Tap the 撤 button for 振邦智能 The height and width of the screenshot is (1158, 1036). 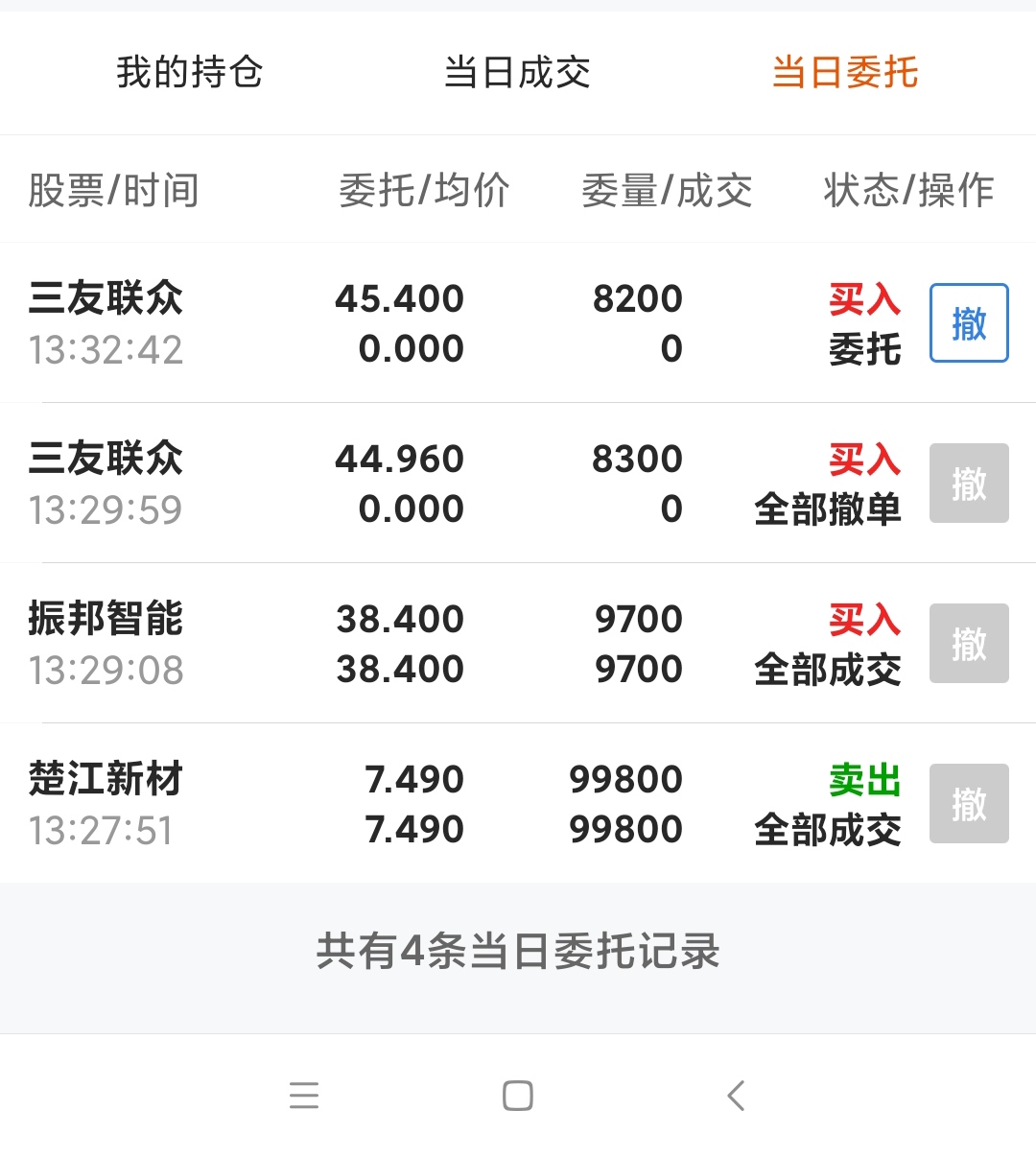[968, 643]
